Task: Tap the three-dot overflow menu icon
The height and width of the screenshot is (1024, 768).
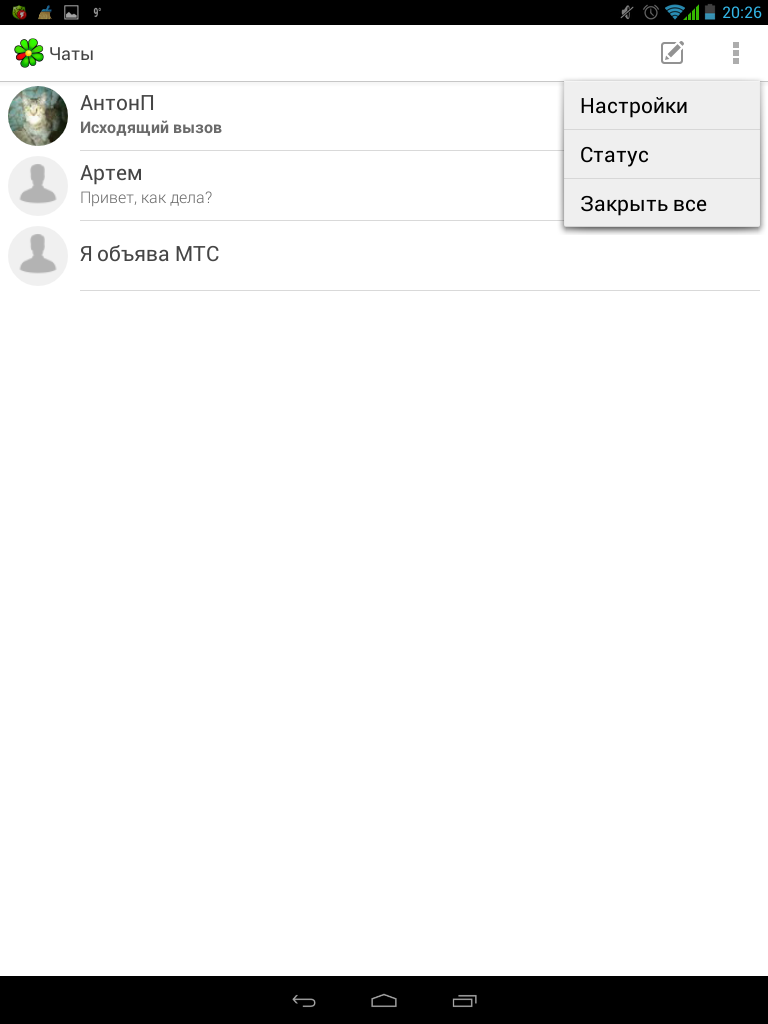Action: 736,53
